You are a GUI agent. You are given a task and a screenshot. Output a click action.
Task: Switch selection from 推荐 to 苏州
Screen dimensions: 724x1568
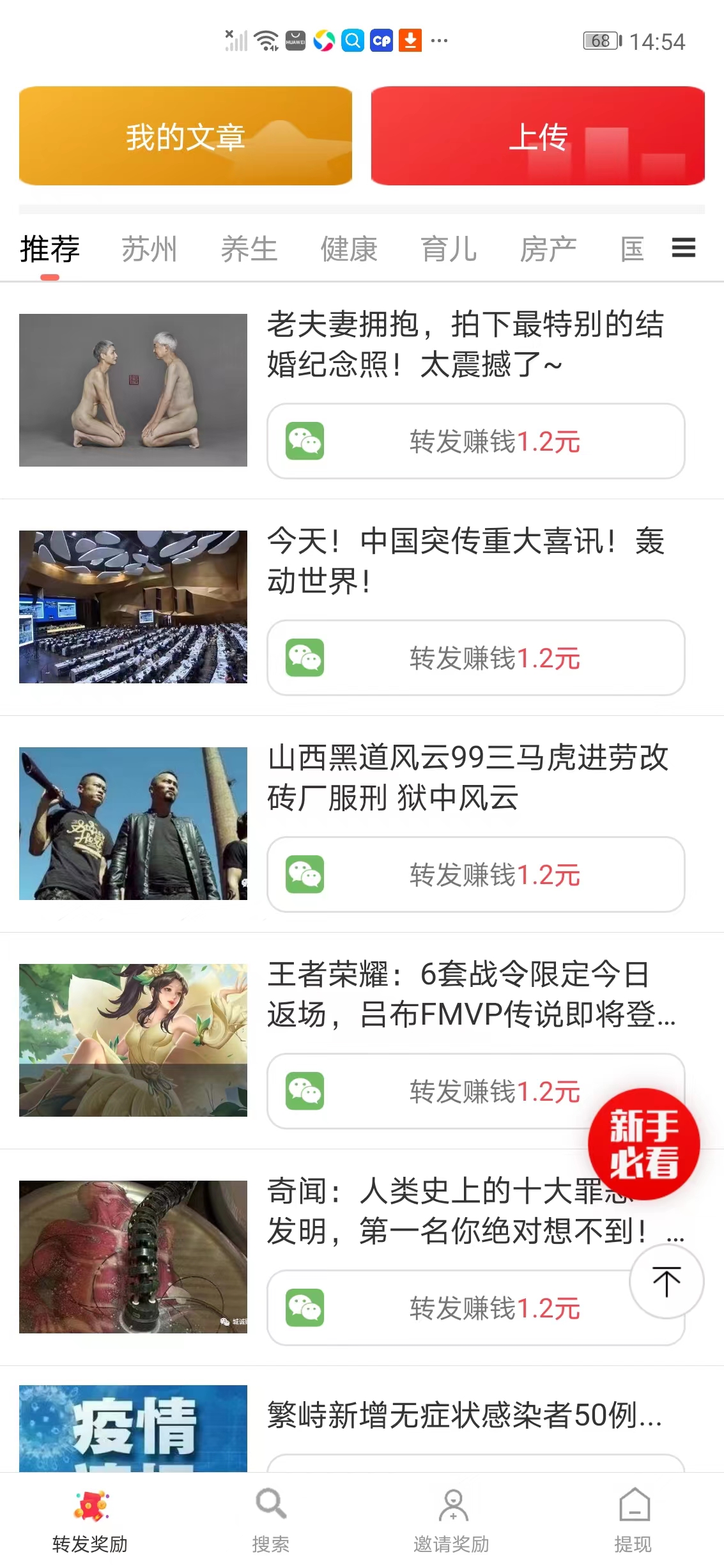pyautogui.click(x=150, y=249)
